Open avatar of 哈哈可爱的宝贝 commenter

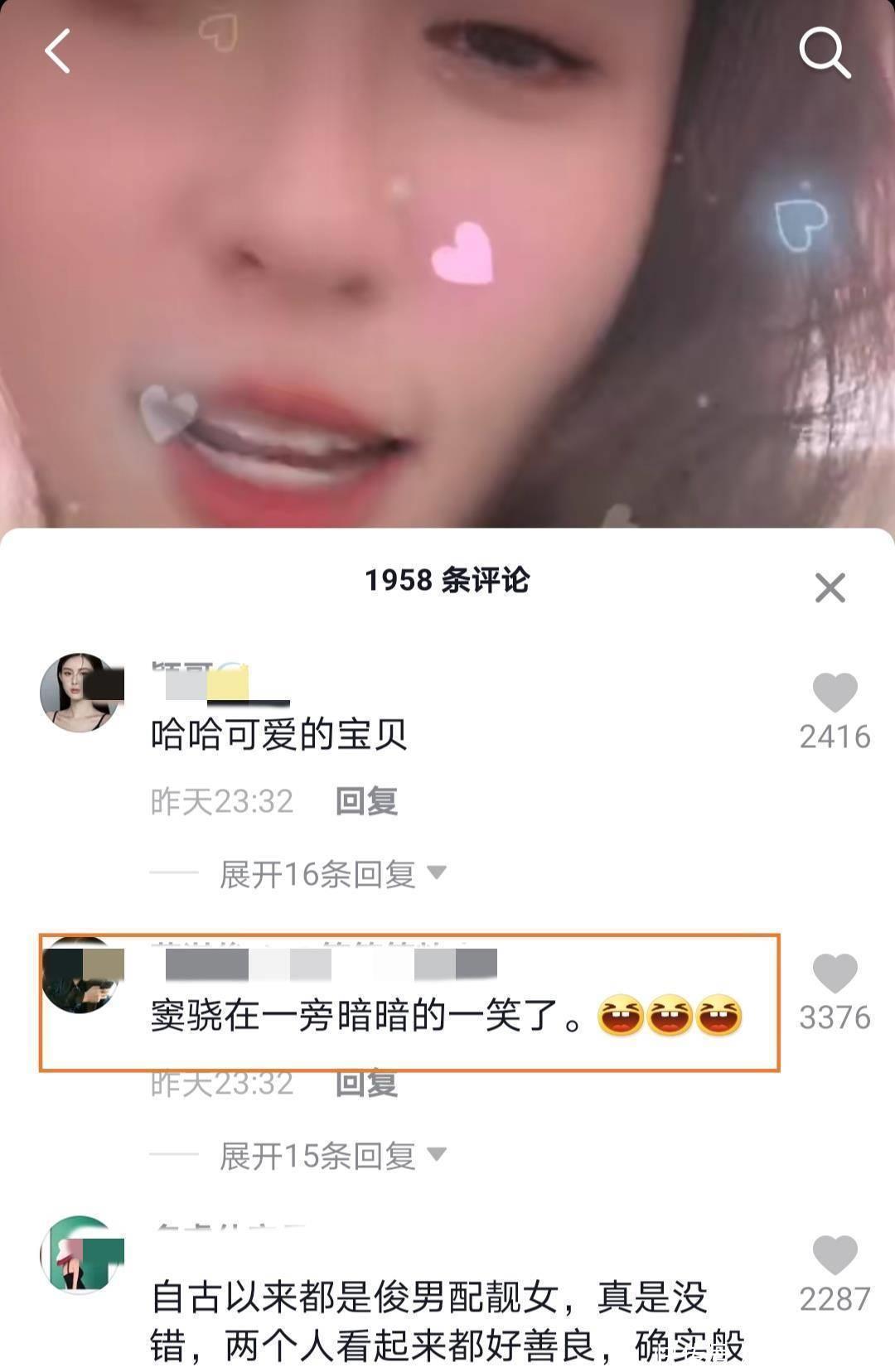(80, 692)
